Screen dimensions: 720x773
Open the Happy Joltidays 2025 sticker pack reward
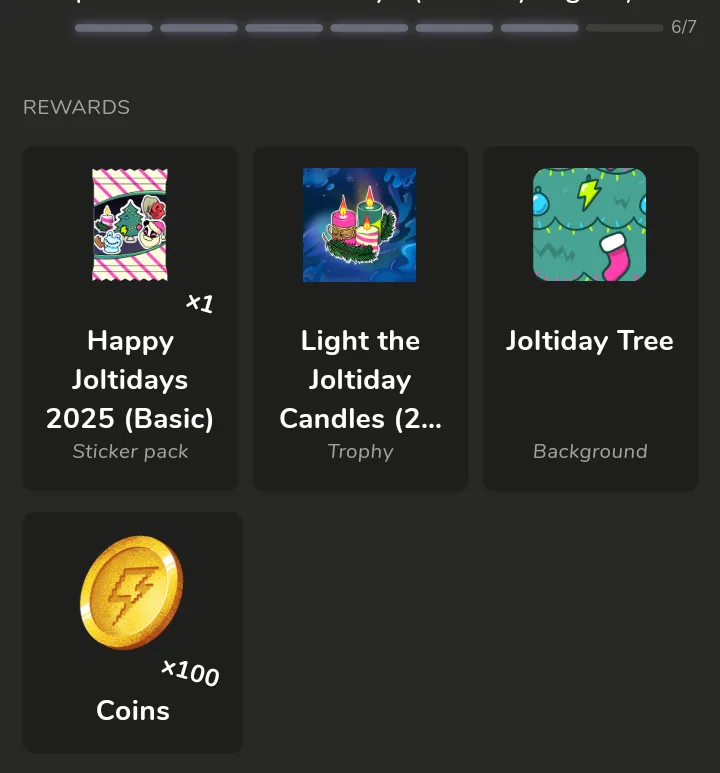coord(130,318)
